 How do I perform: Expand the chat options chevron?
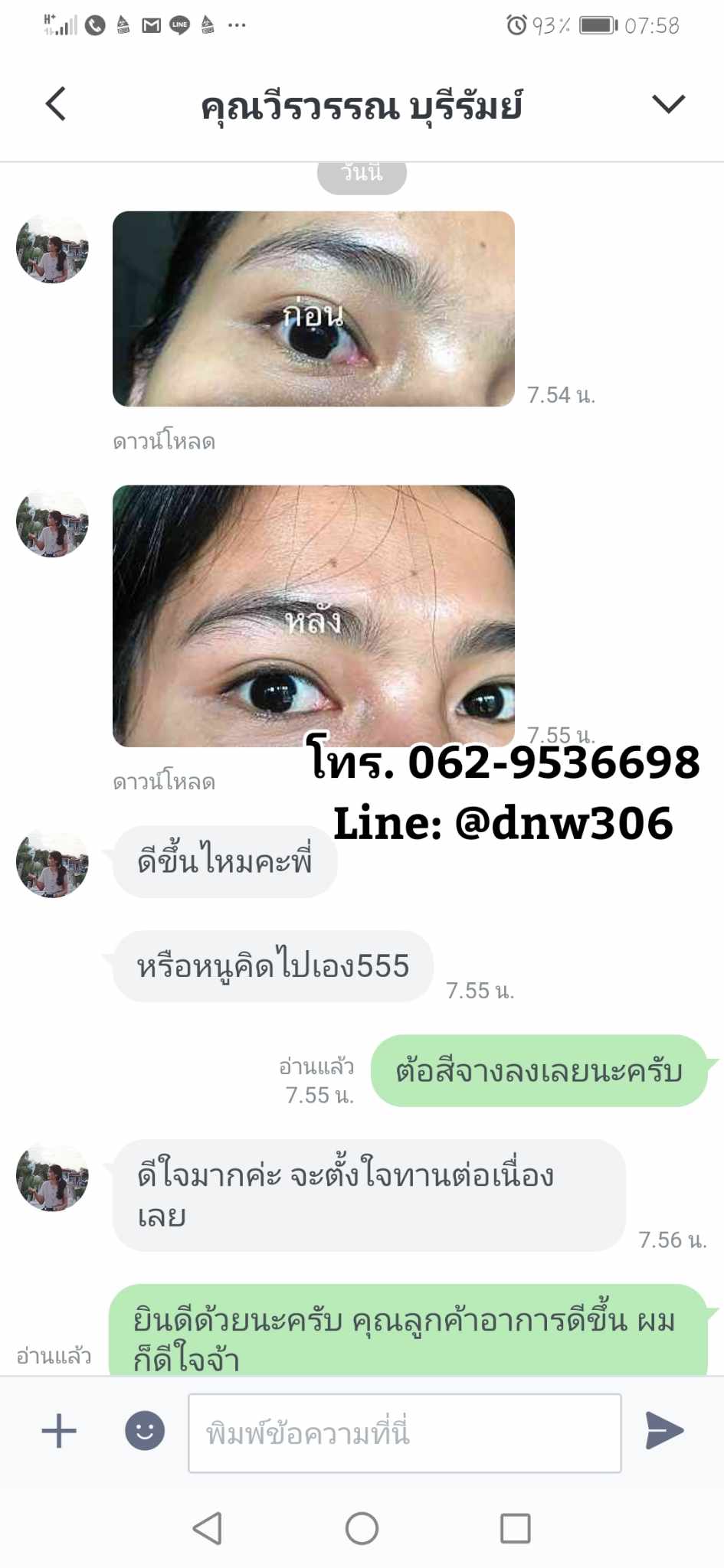click(x=668, y=104)
